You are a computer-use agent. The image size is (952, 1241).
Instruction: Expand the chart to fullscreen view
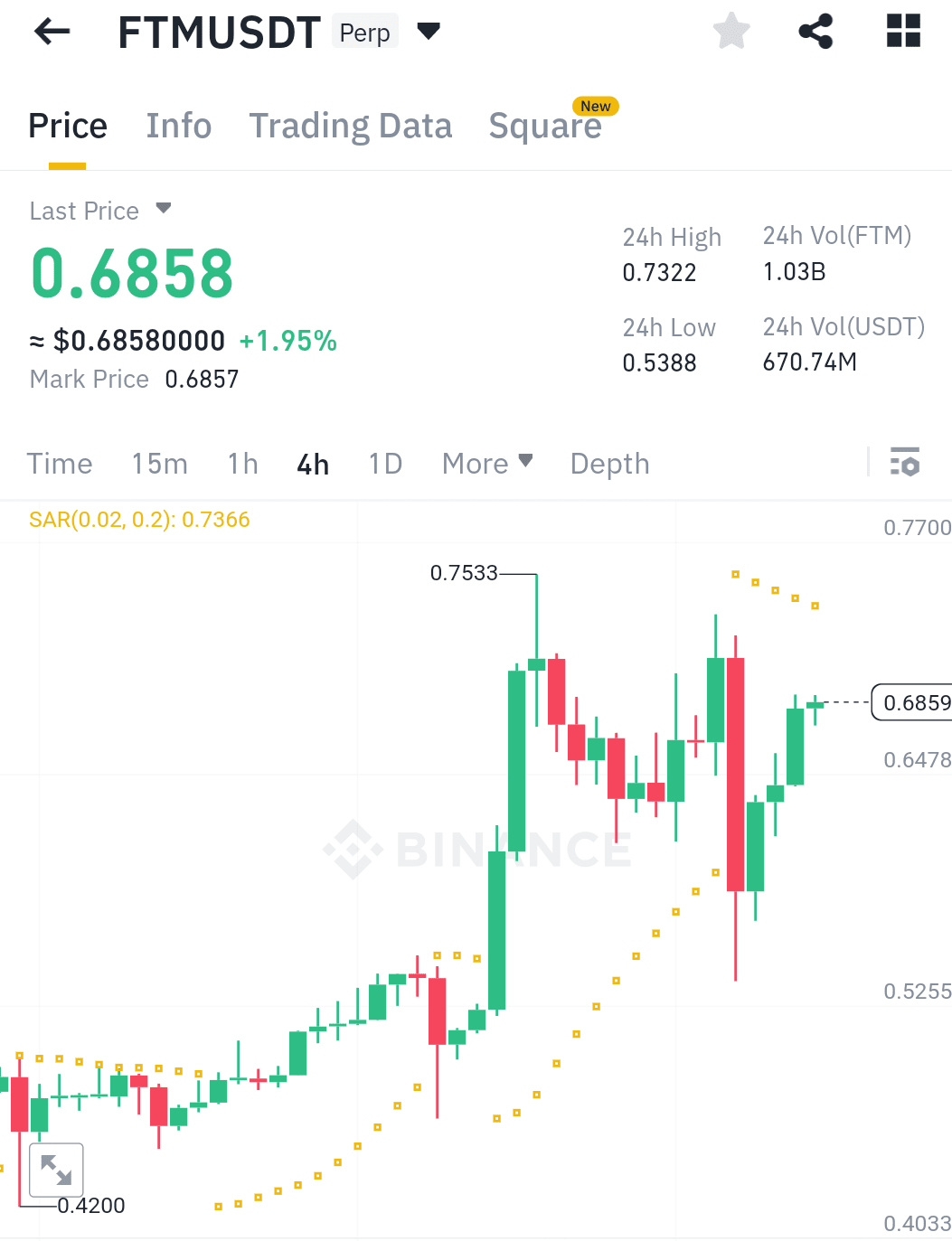pos(57,1170)
